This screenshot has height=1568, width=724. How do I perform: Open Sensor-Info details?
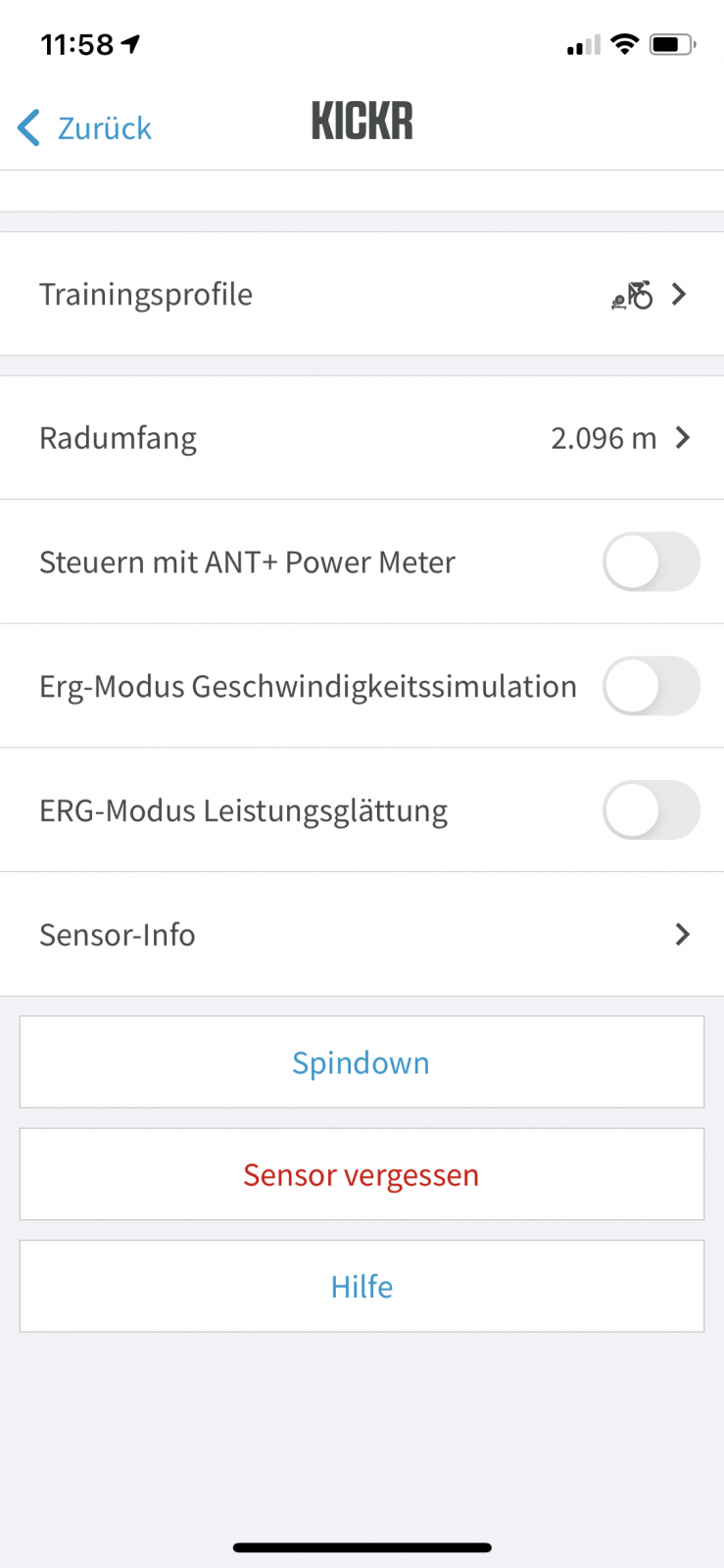362,935
